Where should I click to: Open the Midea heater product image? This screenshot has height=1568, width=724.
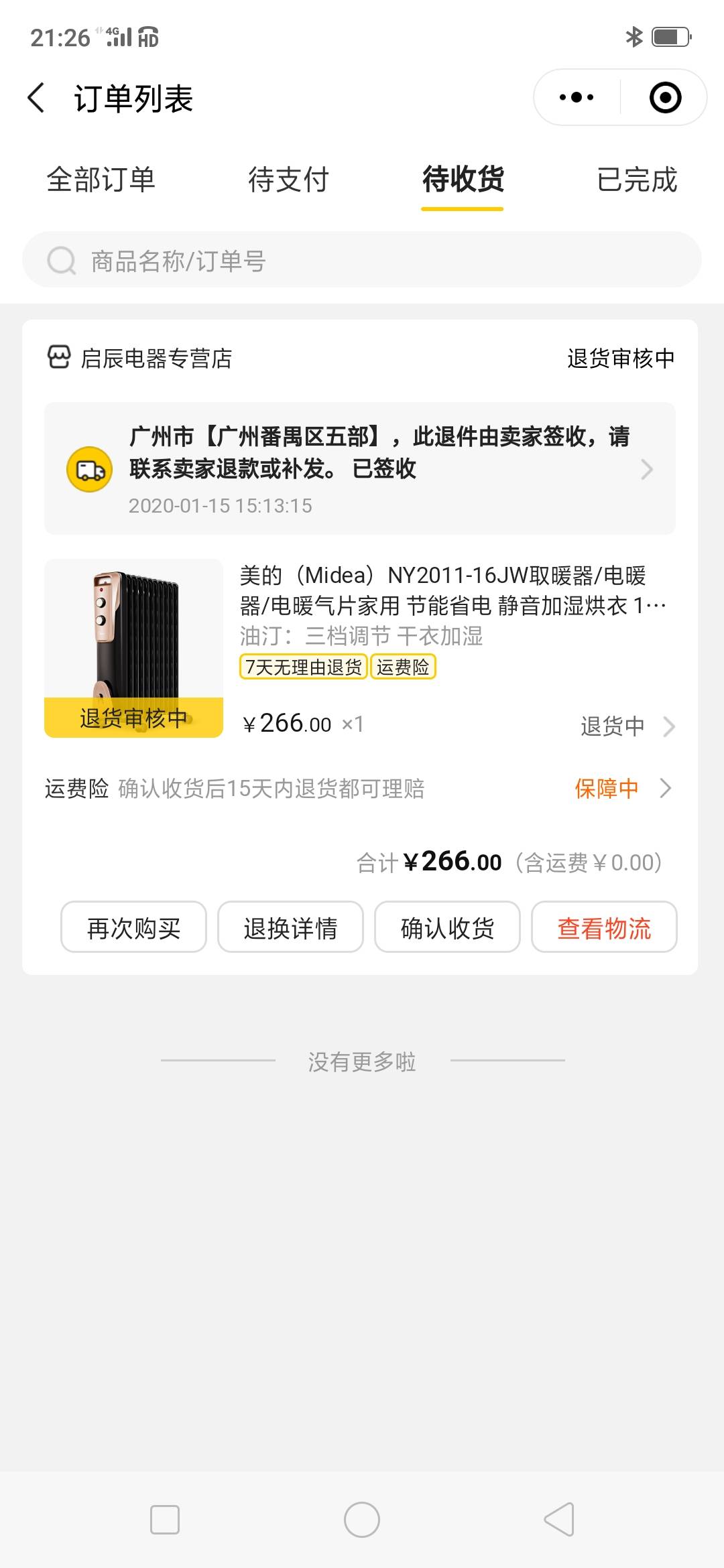pyautogui.click(x=133, y=648)
